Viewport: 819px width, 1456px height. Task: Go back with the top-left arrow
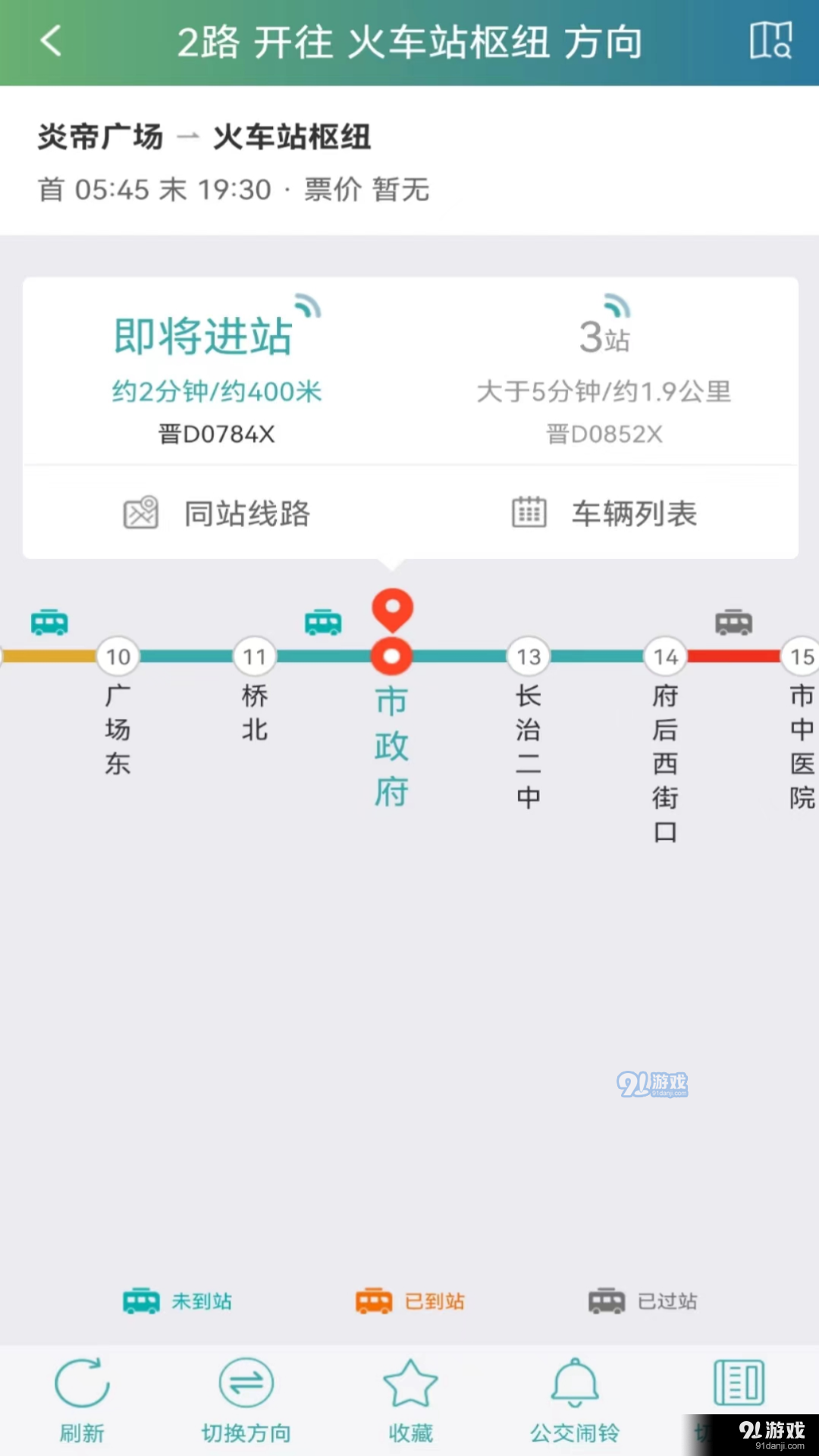50,42
